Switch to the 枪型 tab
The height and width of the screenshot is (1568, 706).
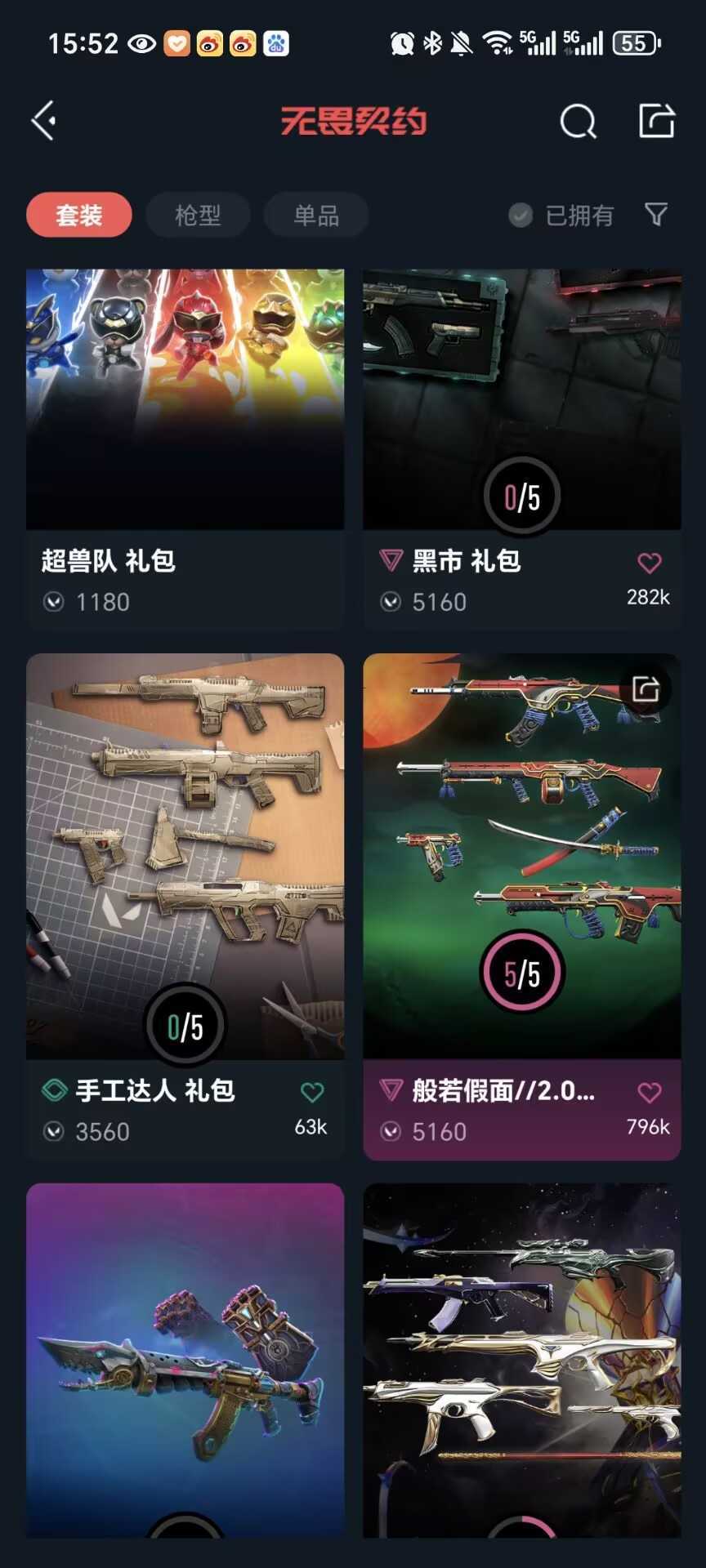pos(198,215)
